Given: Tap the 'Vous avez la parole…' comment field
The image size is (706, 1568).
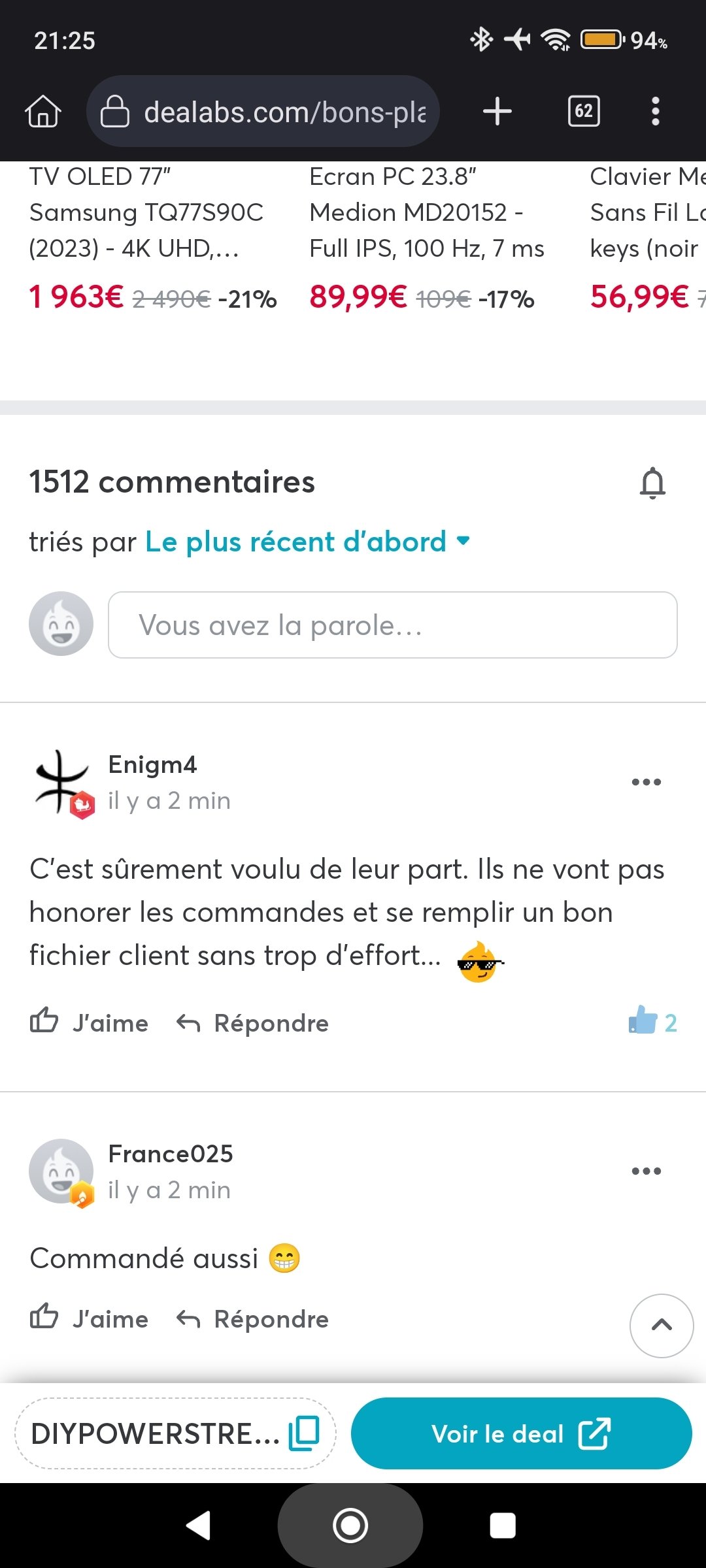Looking at the screenshot, I should 392,625.
